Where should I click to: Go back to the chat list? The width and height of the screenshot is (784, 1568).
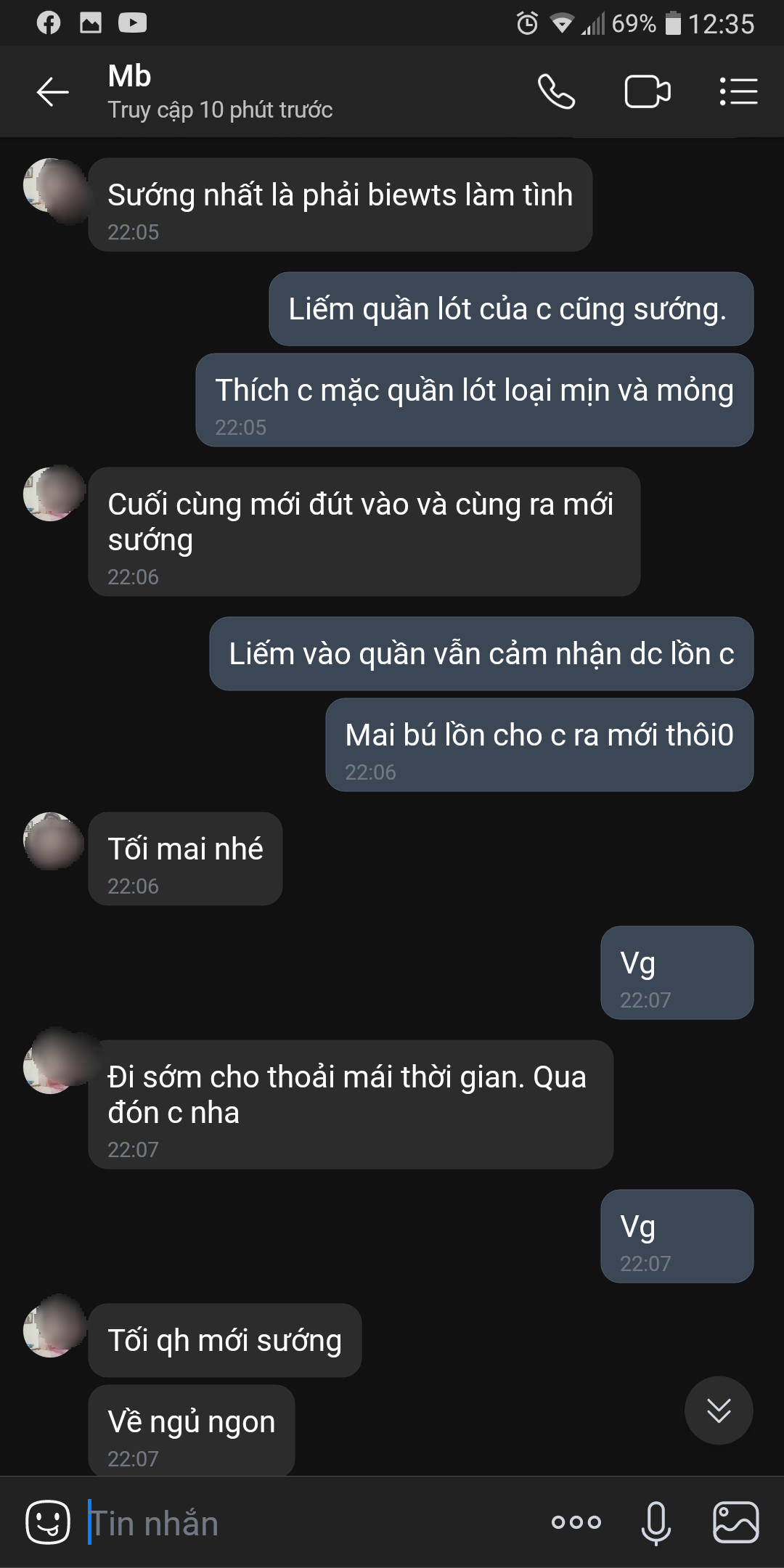click(x=52, y=92)
